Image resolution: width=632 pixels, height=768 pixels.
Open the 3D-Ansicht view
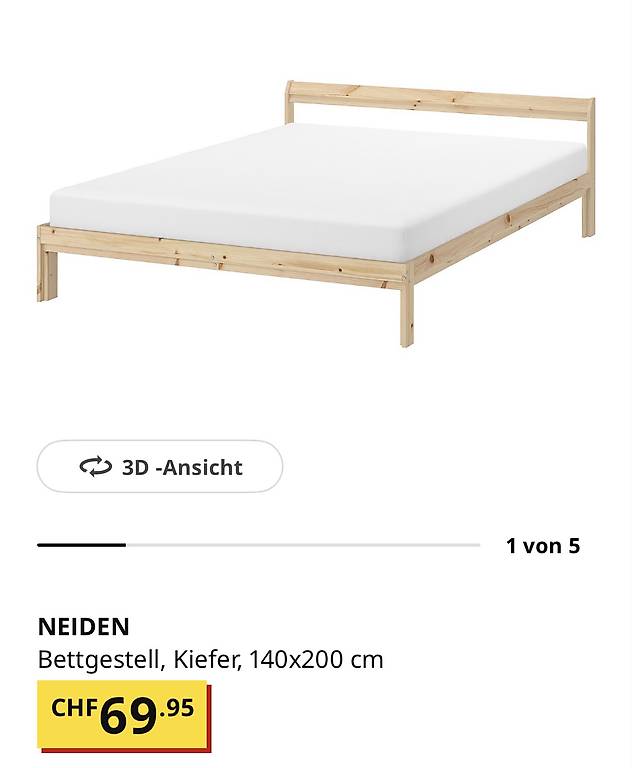click(x=160, y=466)
